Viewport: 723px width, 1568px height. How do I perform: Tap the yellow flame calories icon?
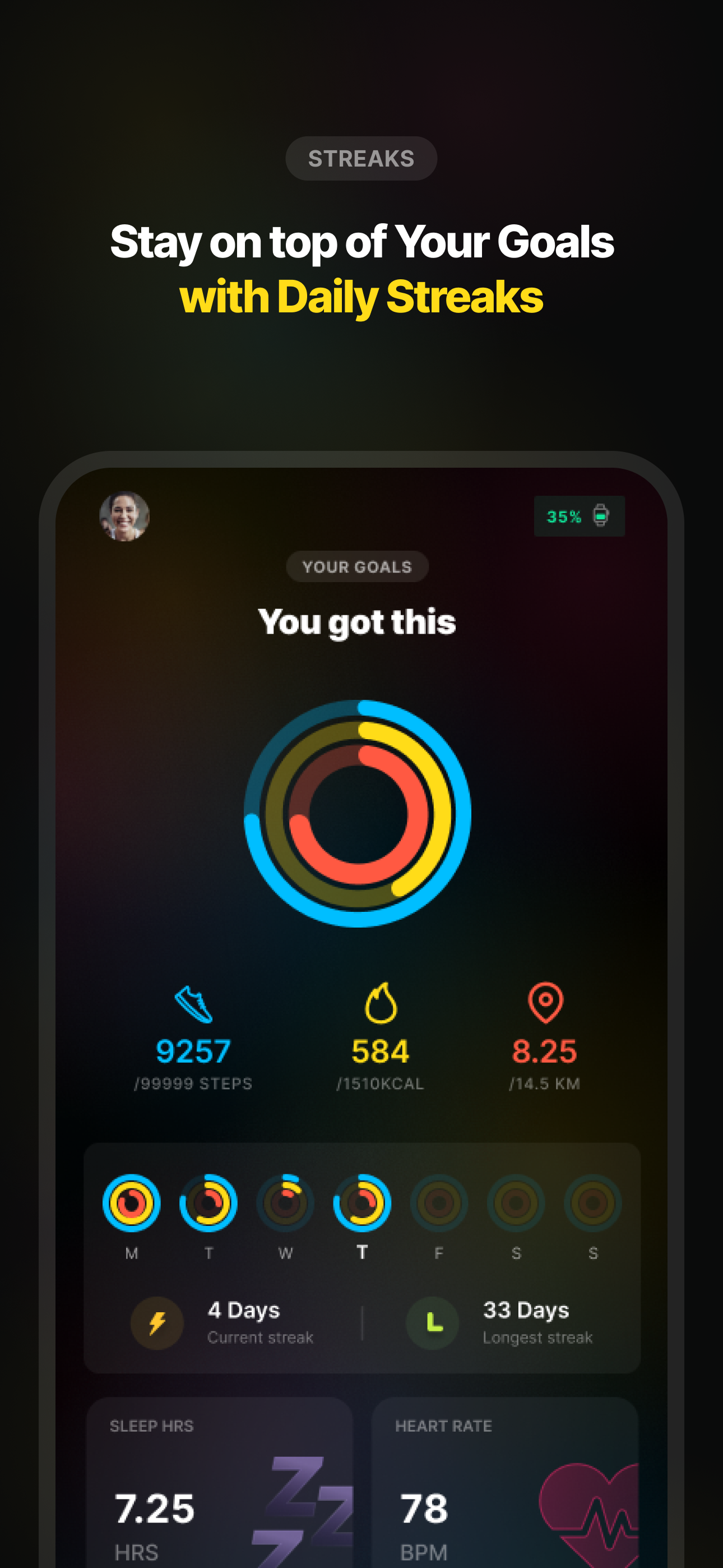(x=381, y=1004)
